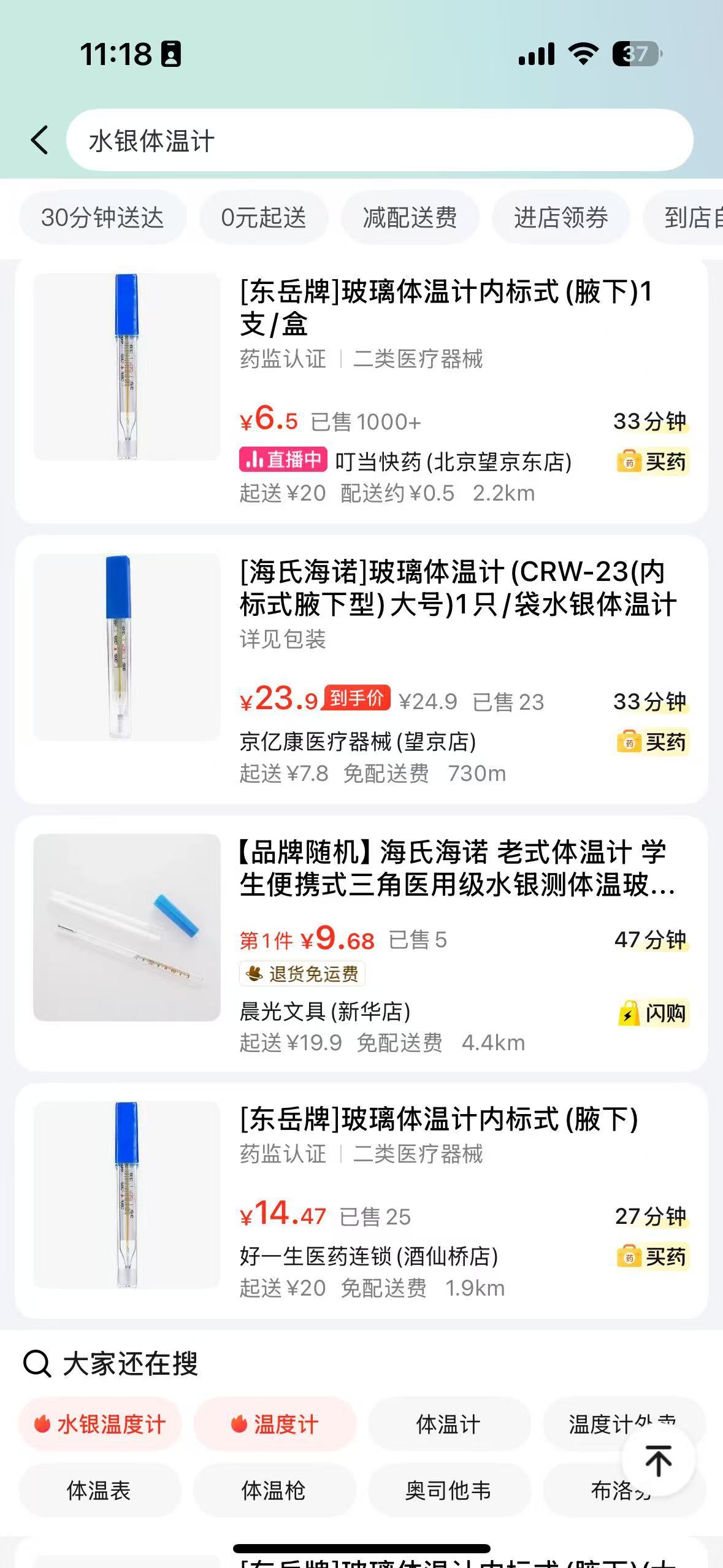Click the back arrow beside the search bar

click(39, 140)
